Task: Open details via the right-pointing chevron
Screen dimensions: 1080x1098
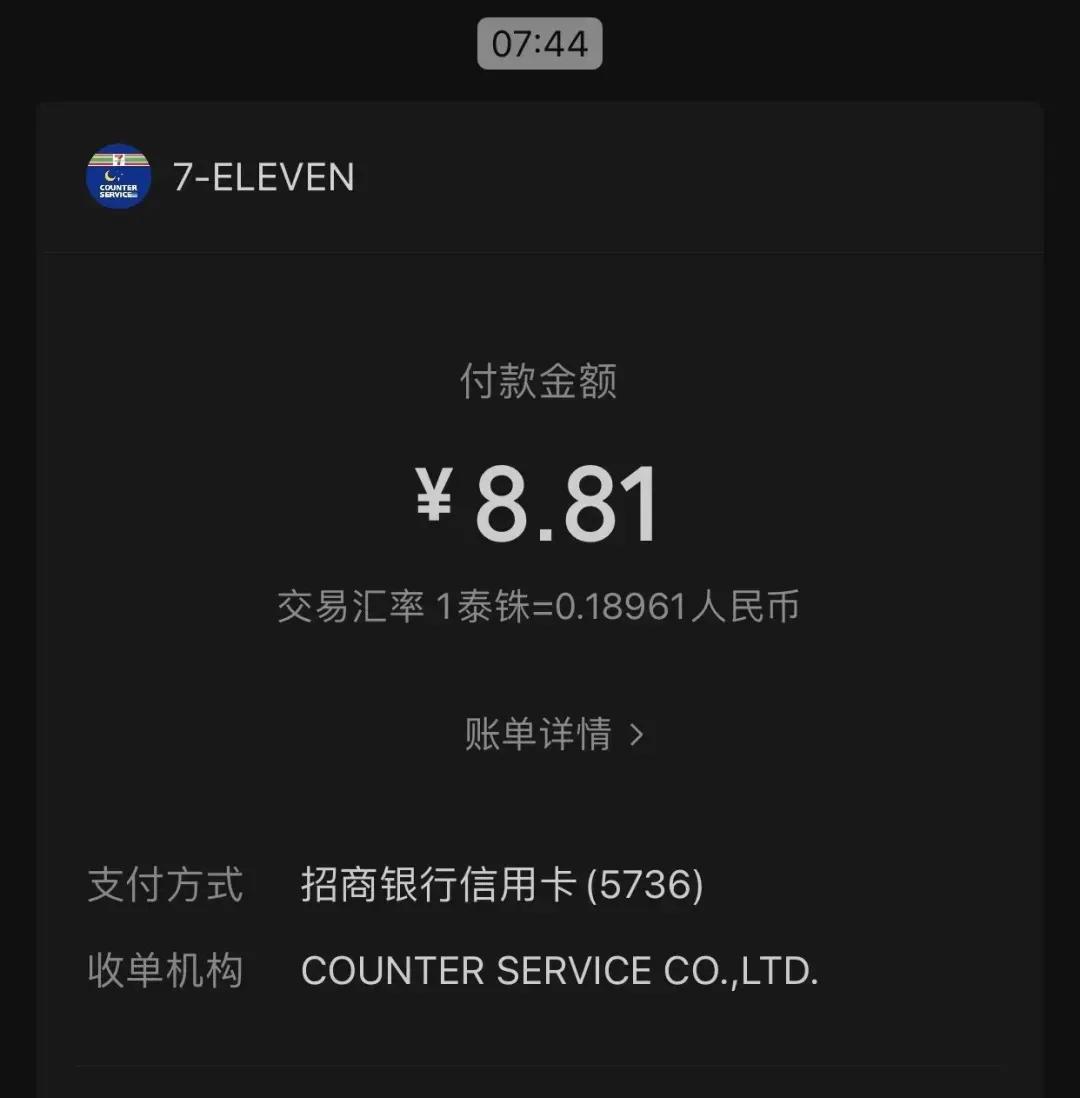Action: click(637, 734)
